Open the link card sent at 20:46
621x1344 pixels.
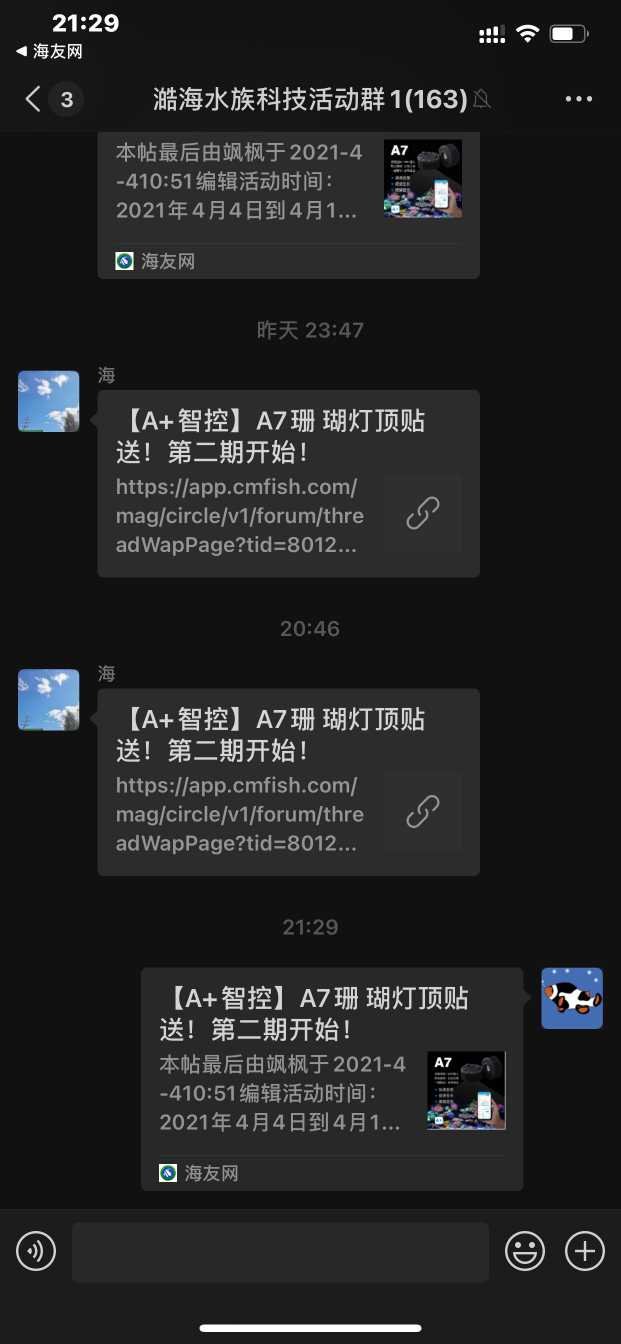288,782
